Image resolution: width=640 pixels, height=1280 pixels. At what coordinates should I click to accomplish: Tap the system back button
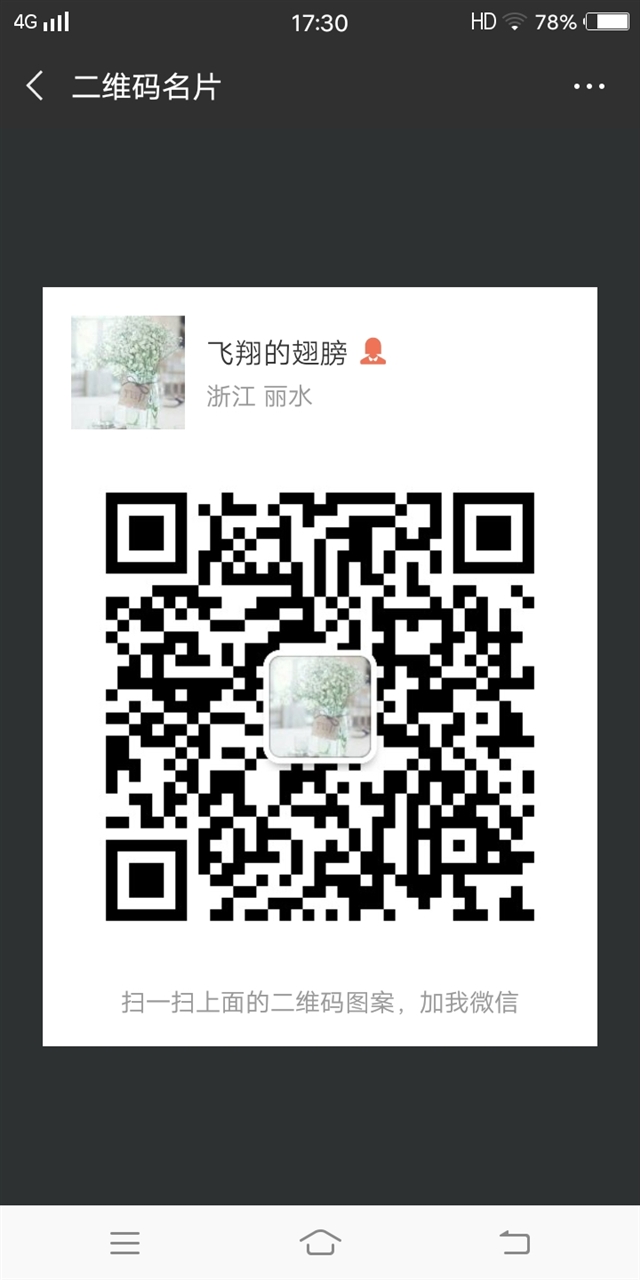coord(514,1243)
